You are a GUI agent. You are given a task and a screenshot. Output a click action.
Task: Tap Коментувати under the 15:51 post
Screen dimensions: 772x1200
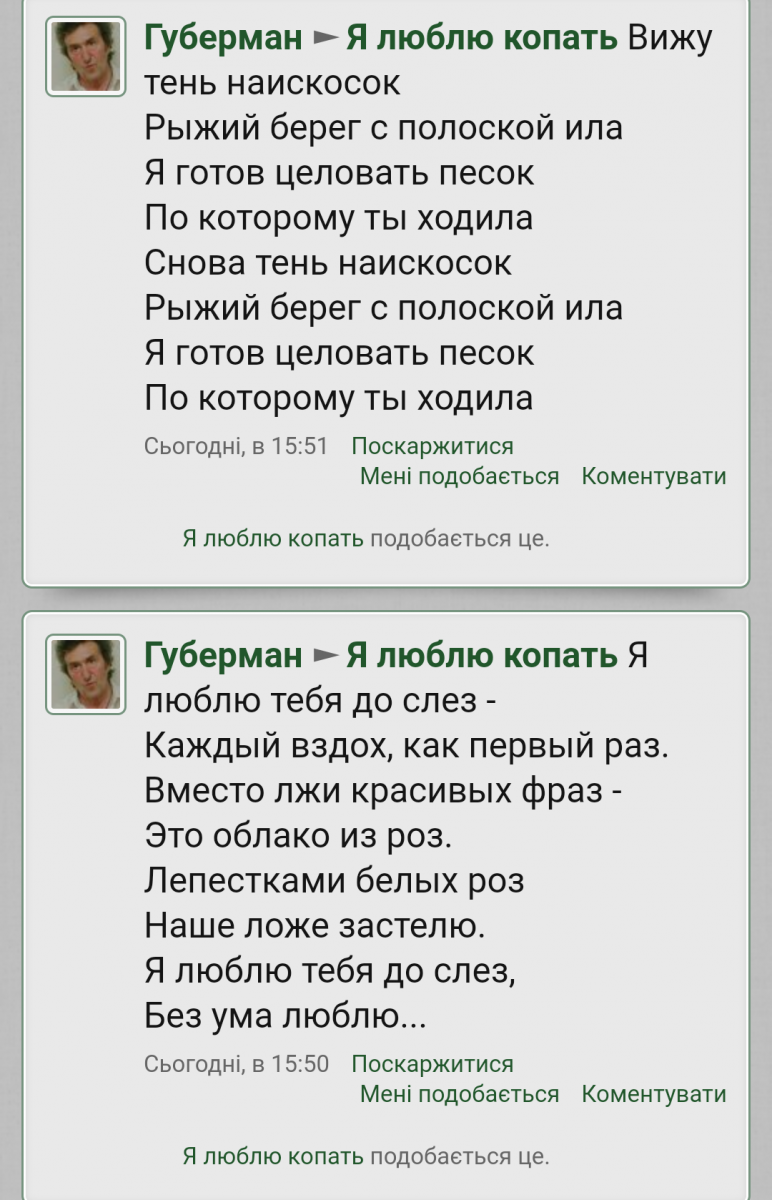click(x=654, y=476)
